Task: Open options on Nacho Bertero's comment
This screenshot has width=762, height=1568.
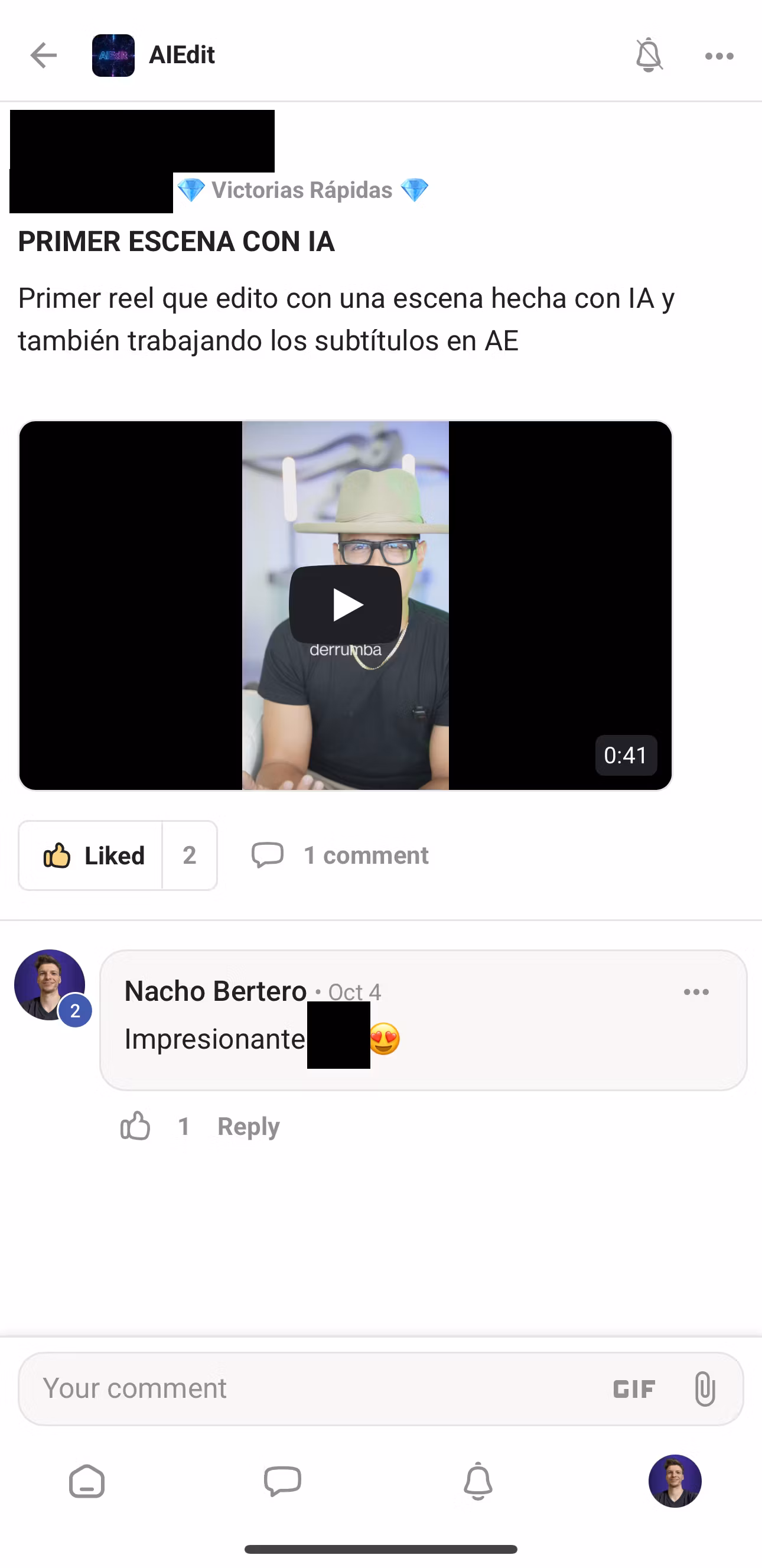Action: (696, 992)
